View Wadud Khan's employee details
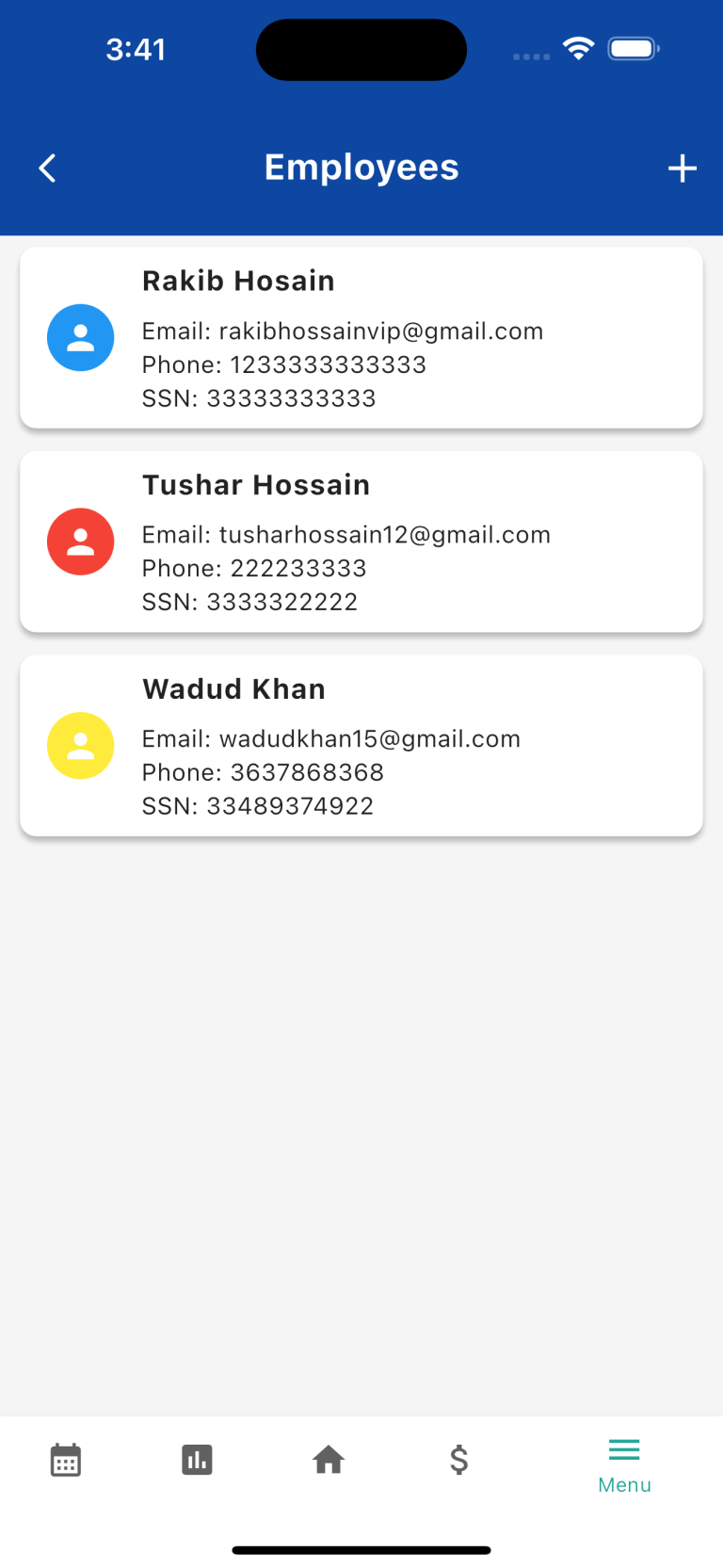The image size is (723, 1568). (x=361, y=745)
